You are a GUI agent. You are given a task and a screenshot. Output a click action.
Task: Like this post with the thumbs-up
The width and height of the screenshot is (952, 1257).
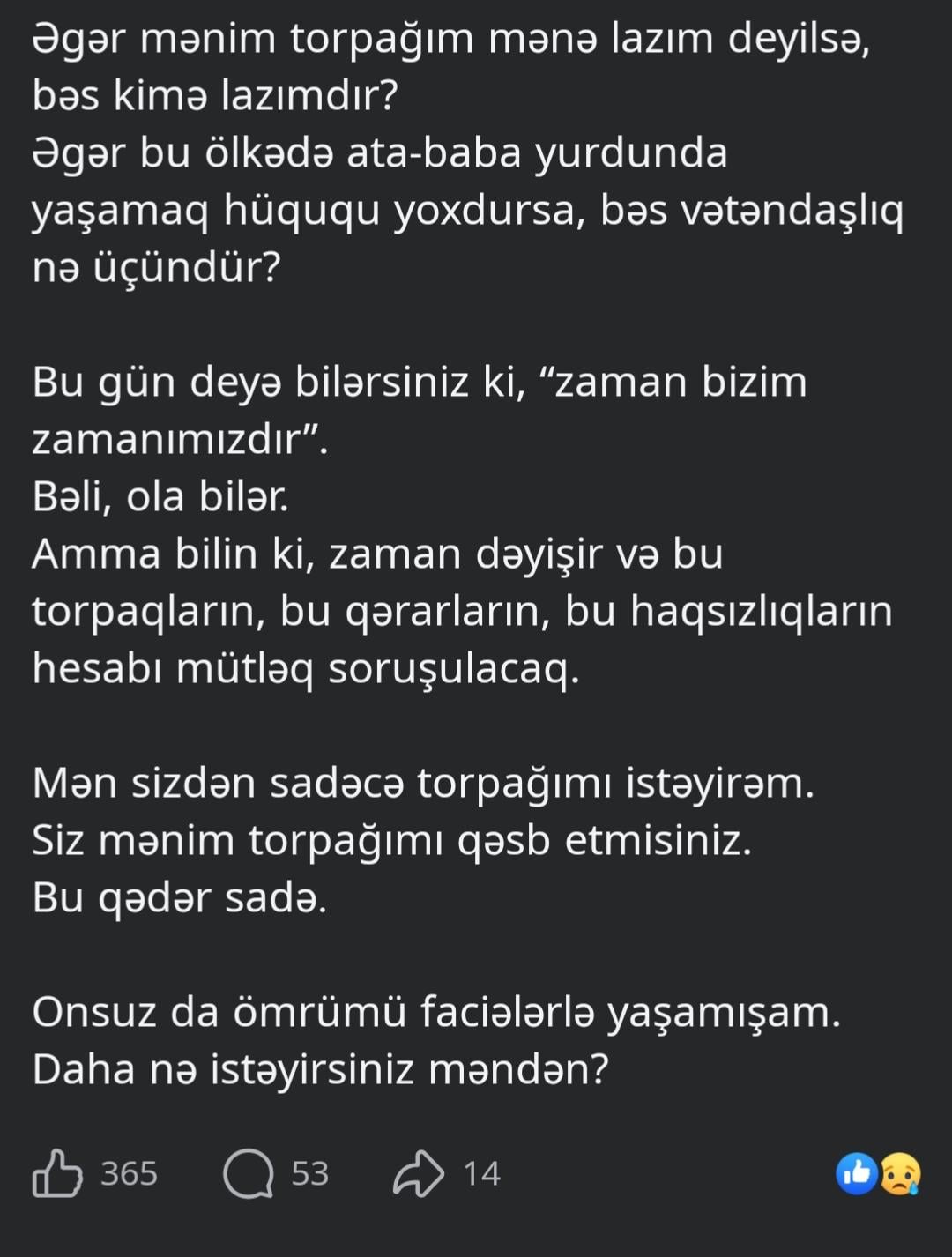point(58,1173)
